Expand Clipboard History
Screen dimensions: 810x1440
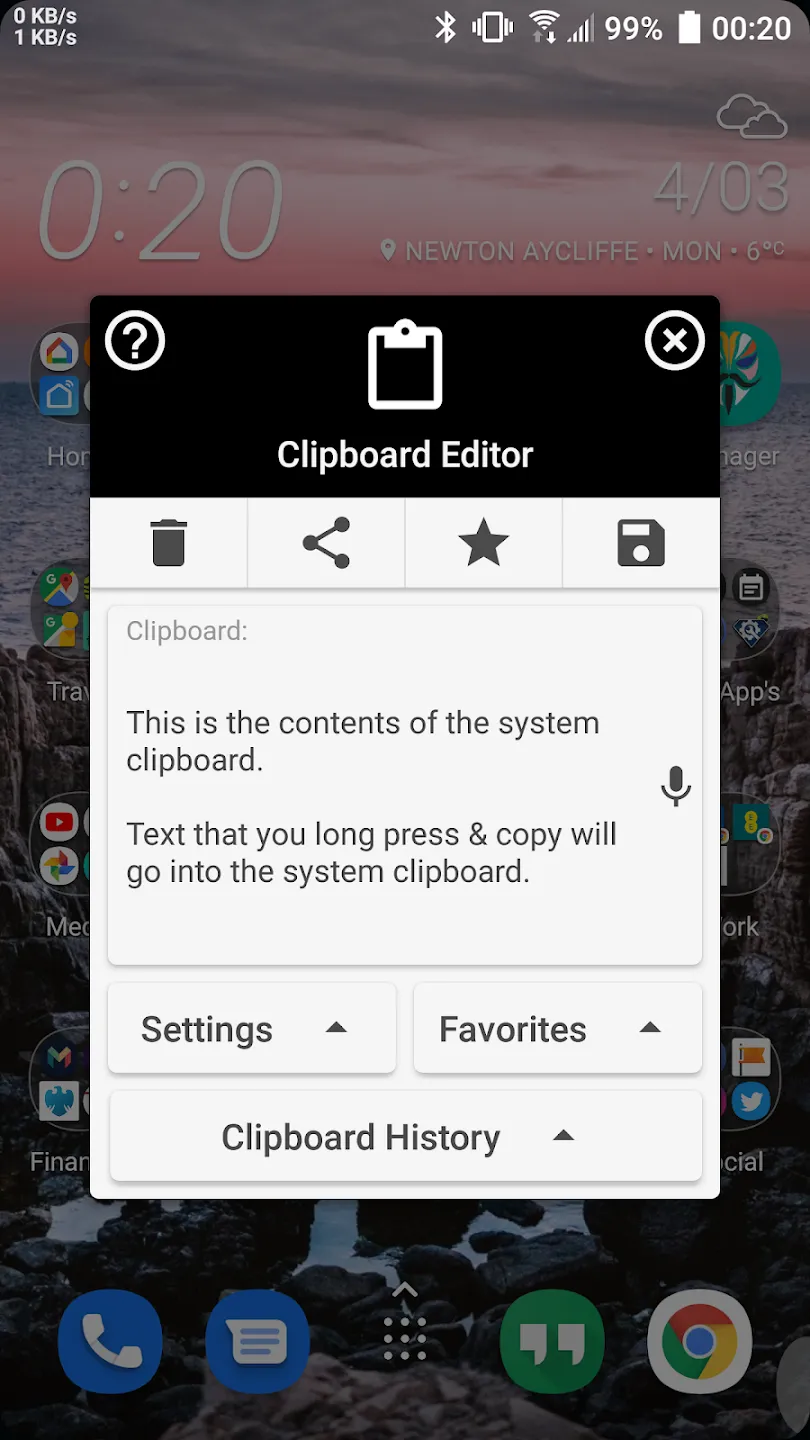tap(406, 1136)
